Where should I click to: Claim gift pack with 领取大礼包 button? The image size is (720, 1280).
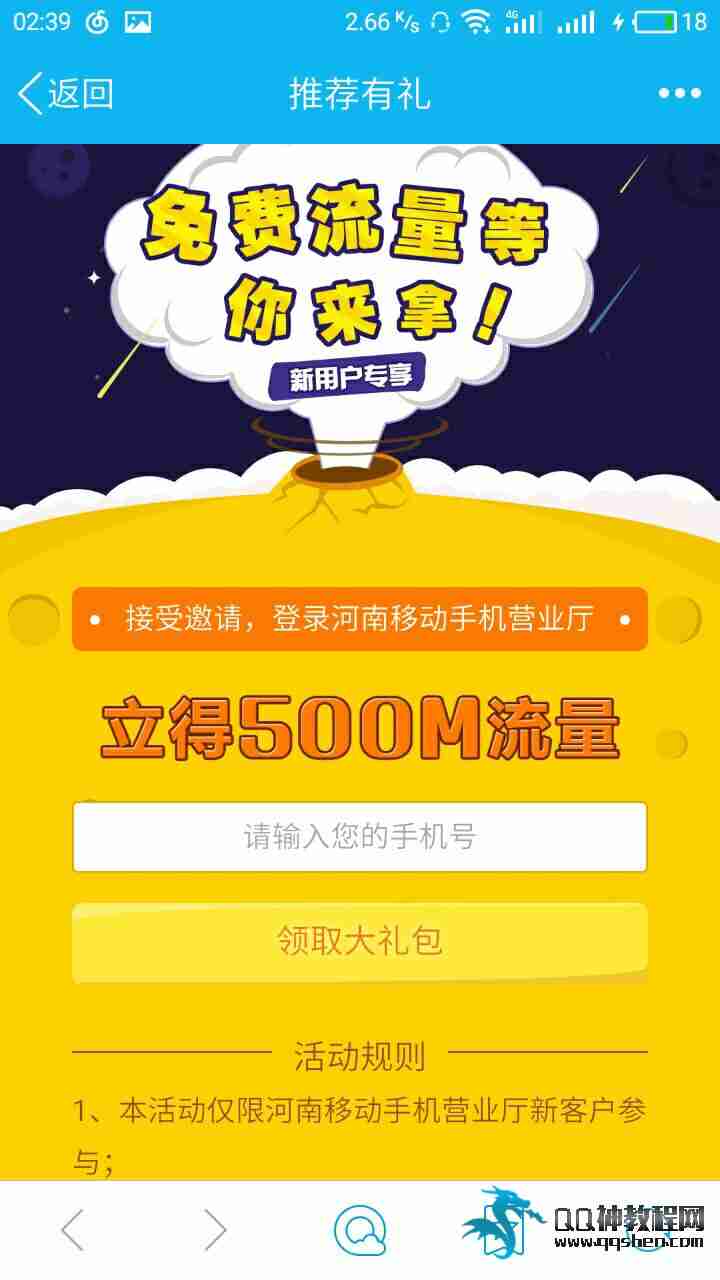click(x=360, y=942)
